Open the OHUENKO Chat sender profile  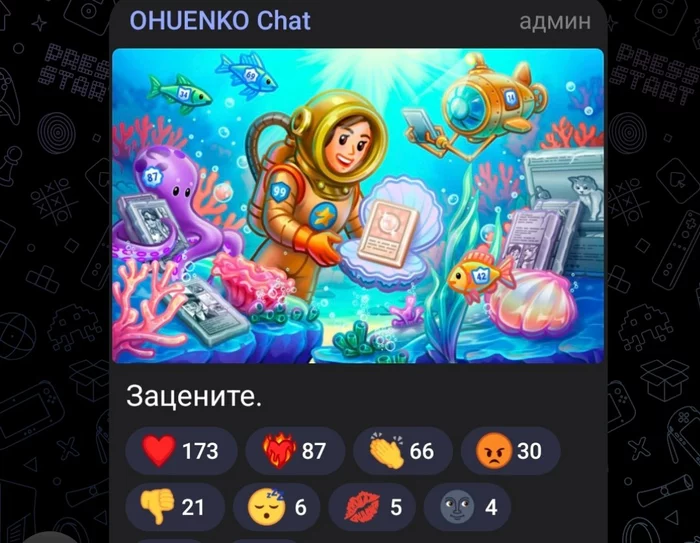[x=220, y=20]
